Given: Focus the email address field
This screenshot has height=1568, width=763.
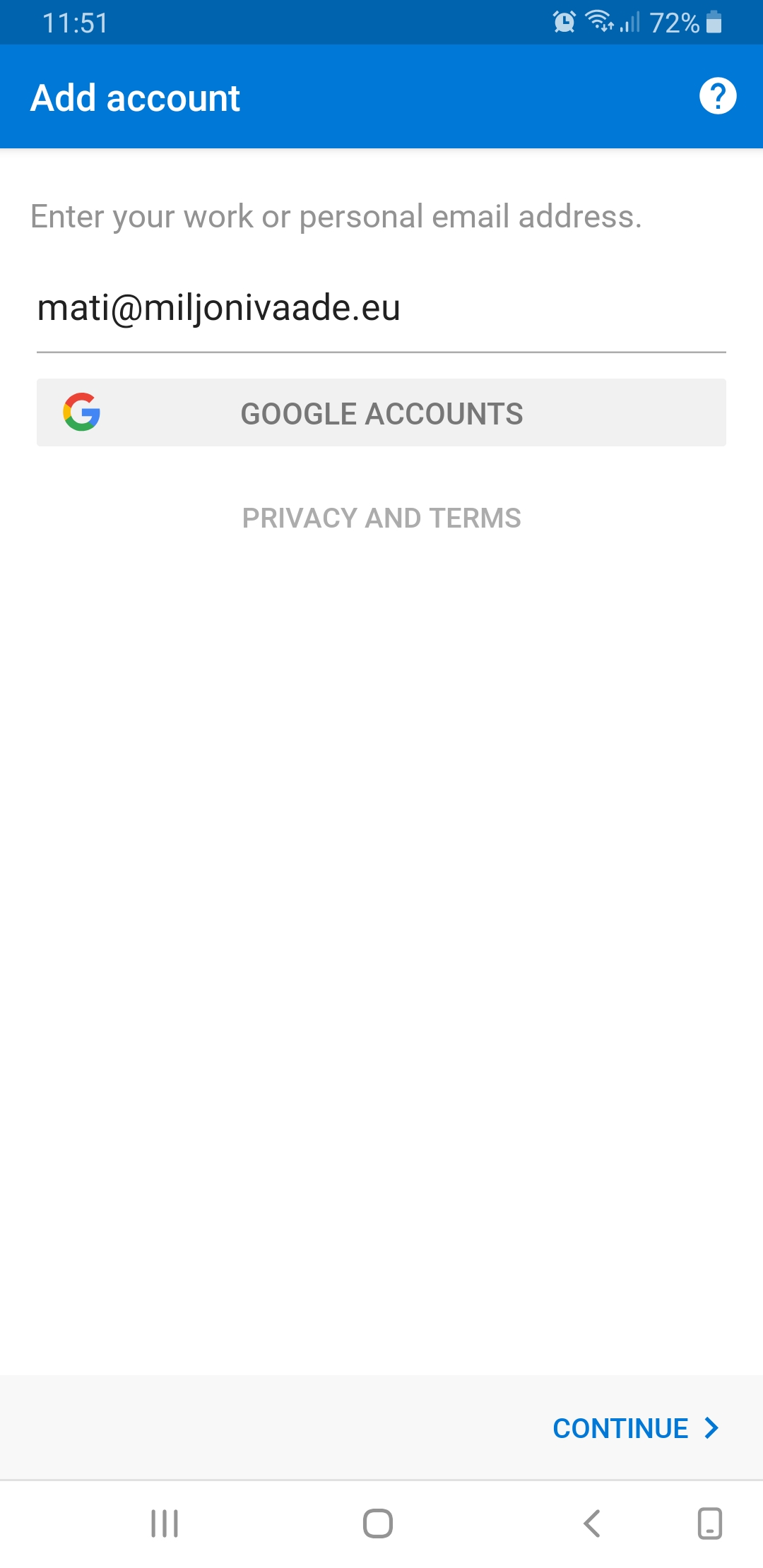Looking at the screenshot, I should click(380, 309).
